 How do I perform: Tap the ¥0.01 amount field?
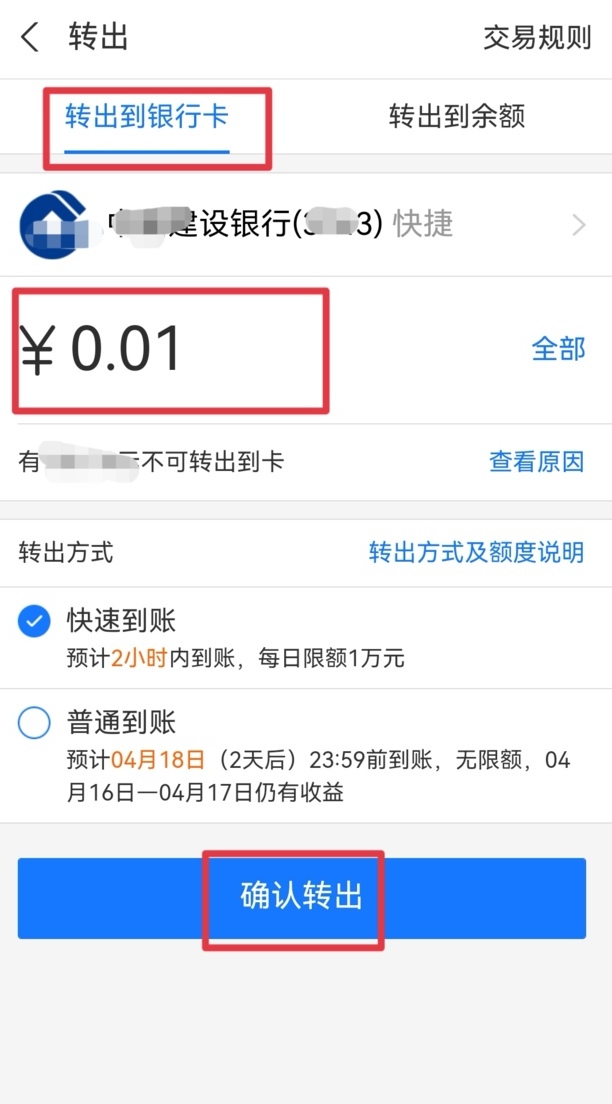point(170,350)
